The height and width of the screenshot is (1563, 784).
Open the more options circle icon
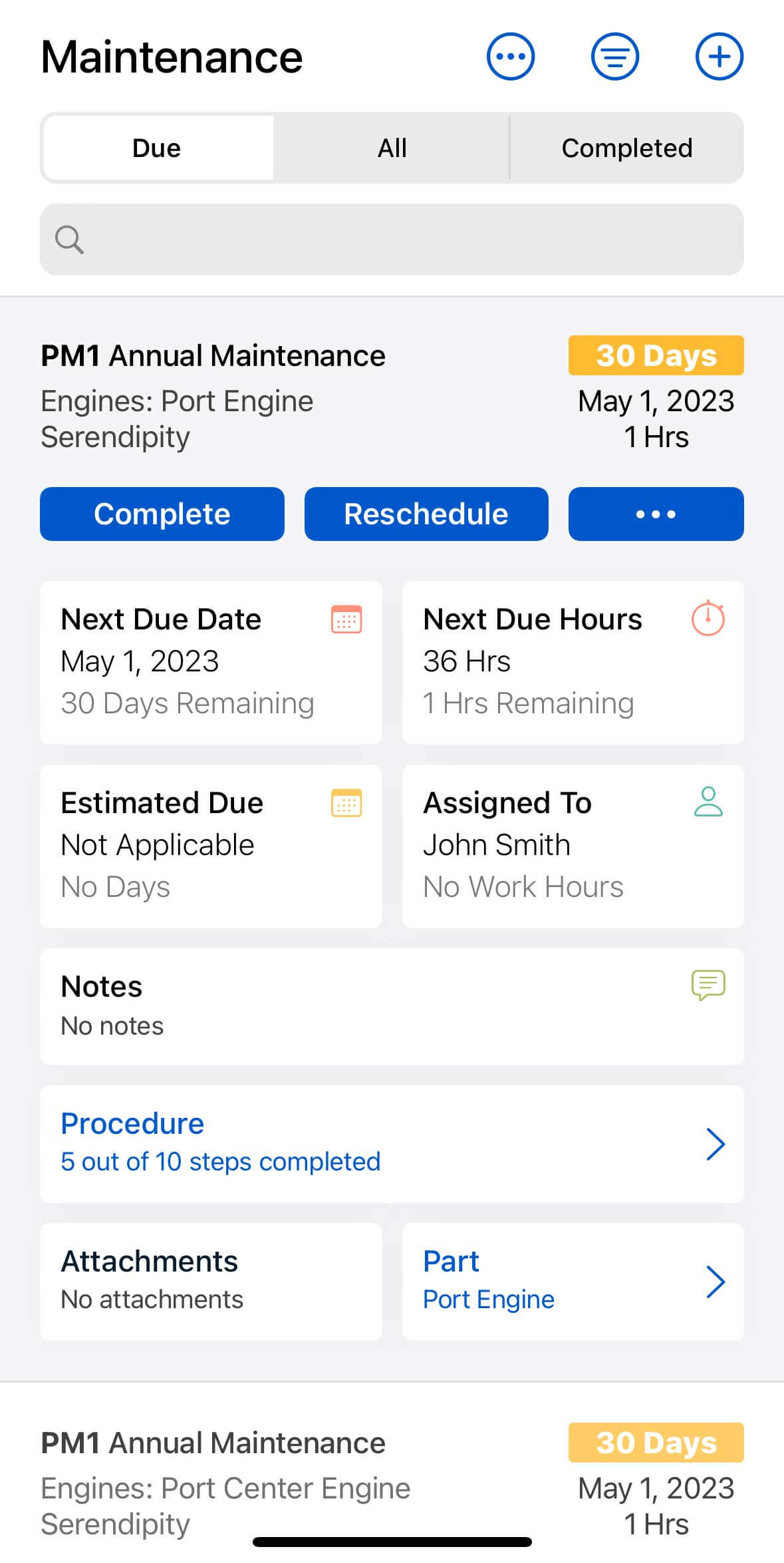pyautogui.click(x=510, y=57)
